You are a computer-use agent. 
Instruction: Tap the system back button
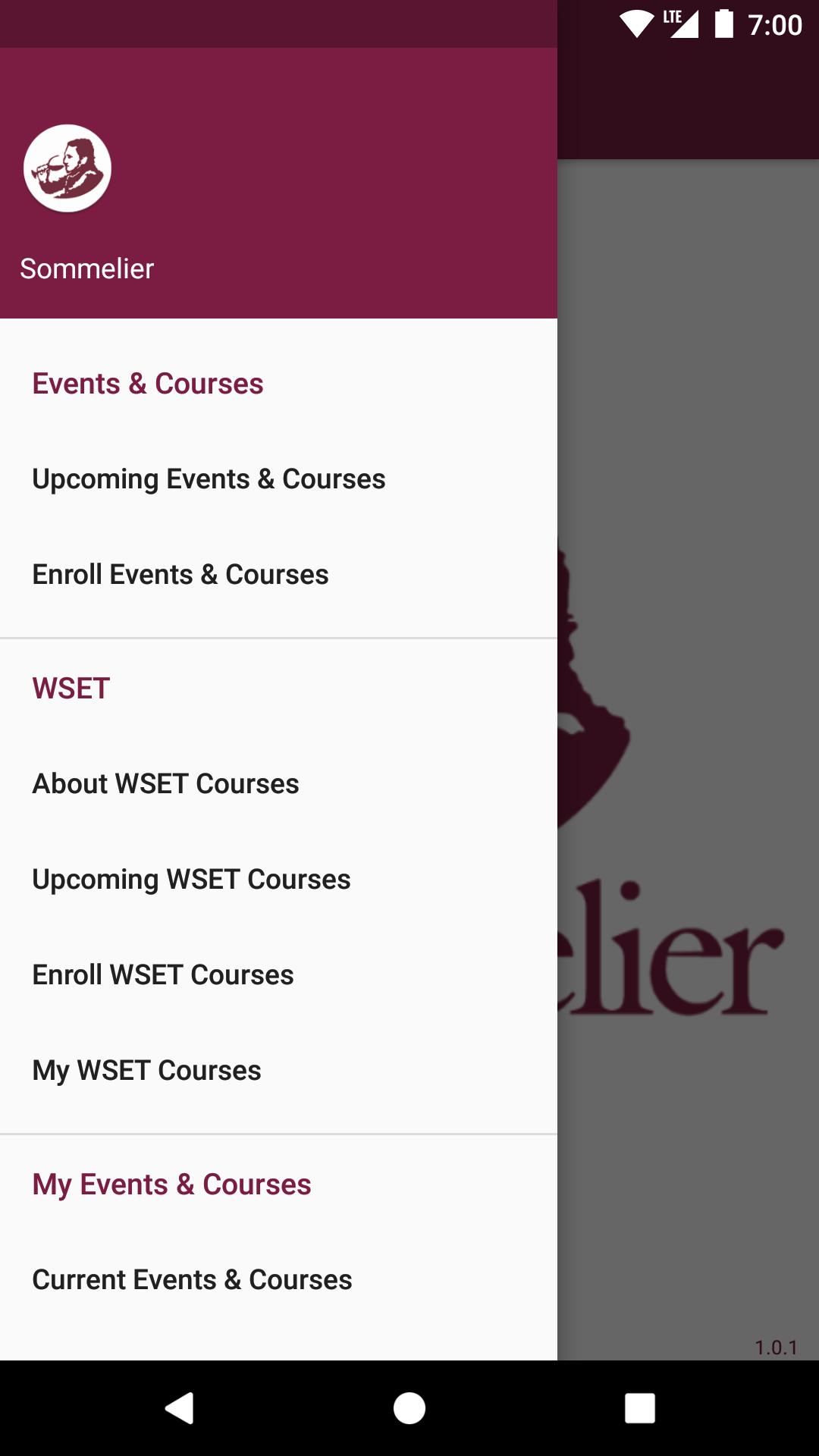click(x=180, y=1408)
